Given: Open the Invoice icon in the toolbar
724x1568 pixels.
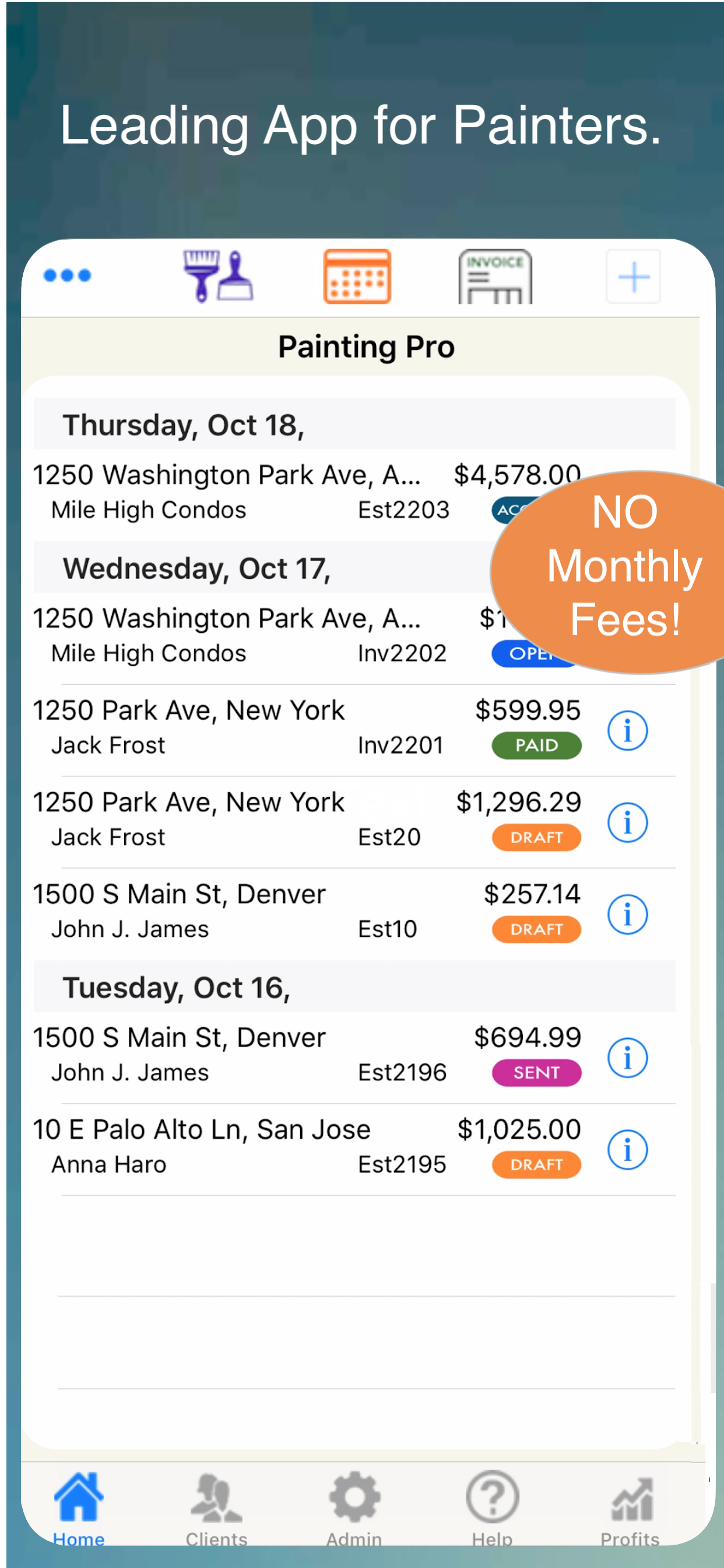Looking at the screenshot, I should pyautogui.click(x=494, y=275).
